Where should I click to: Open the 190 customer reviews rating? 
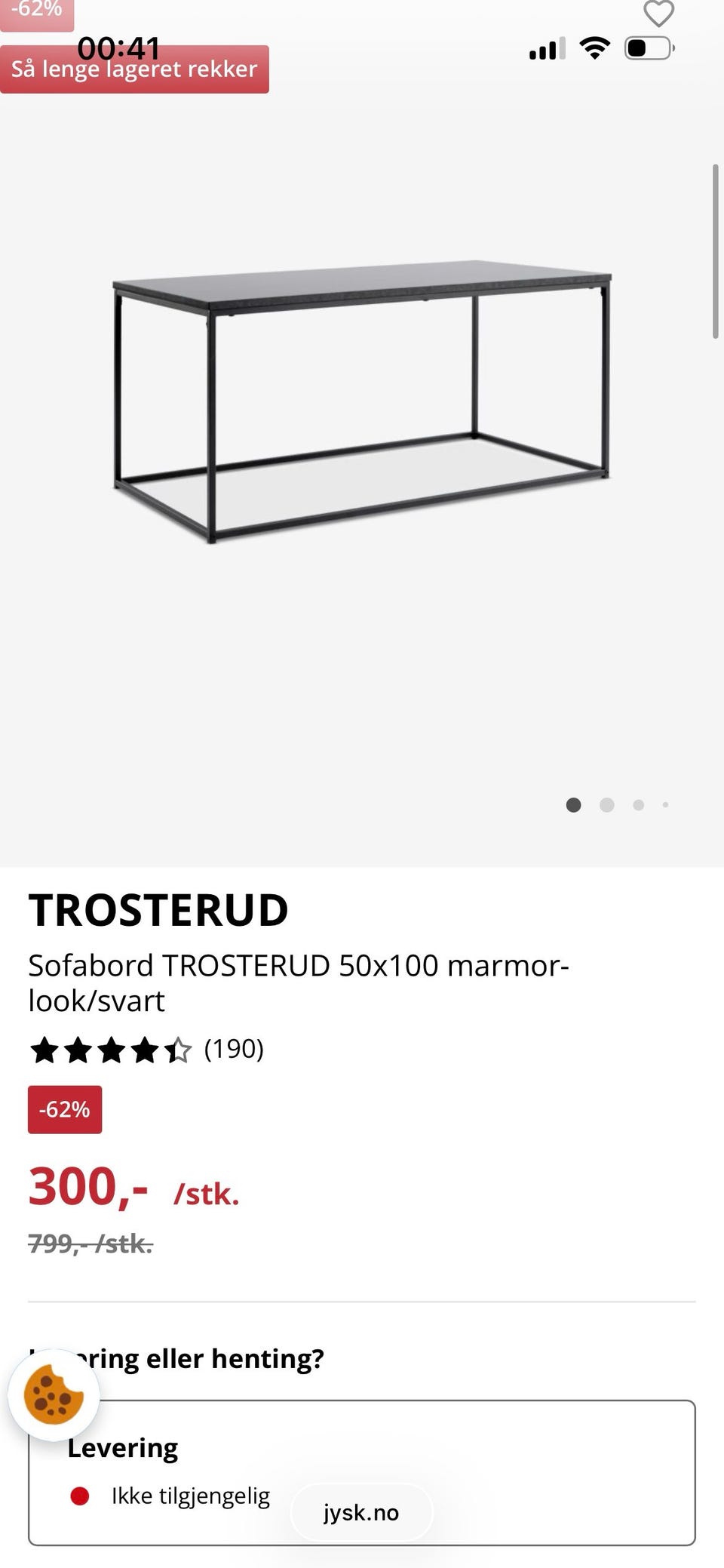click(x=147, y=1049)
